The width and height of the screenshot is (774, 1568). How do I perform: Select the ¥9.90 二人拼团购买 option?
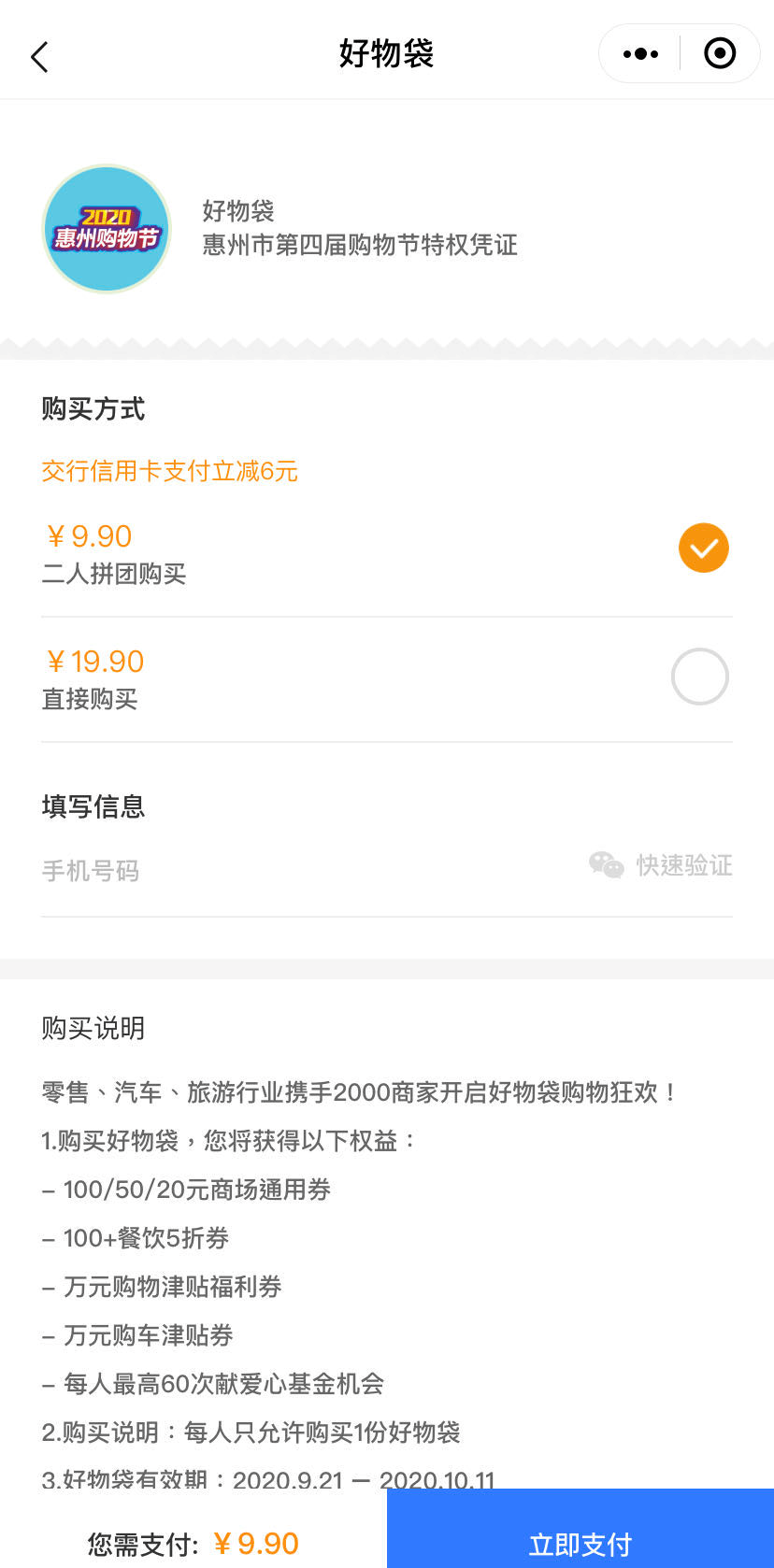coord(387,552)
